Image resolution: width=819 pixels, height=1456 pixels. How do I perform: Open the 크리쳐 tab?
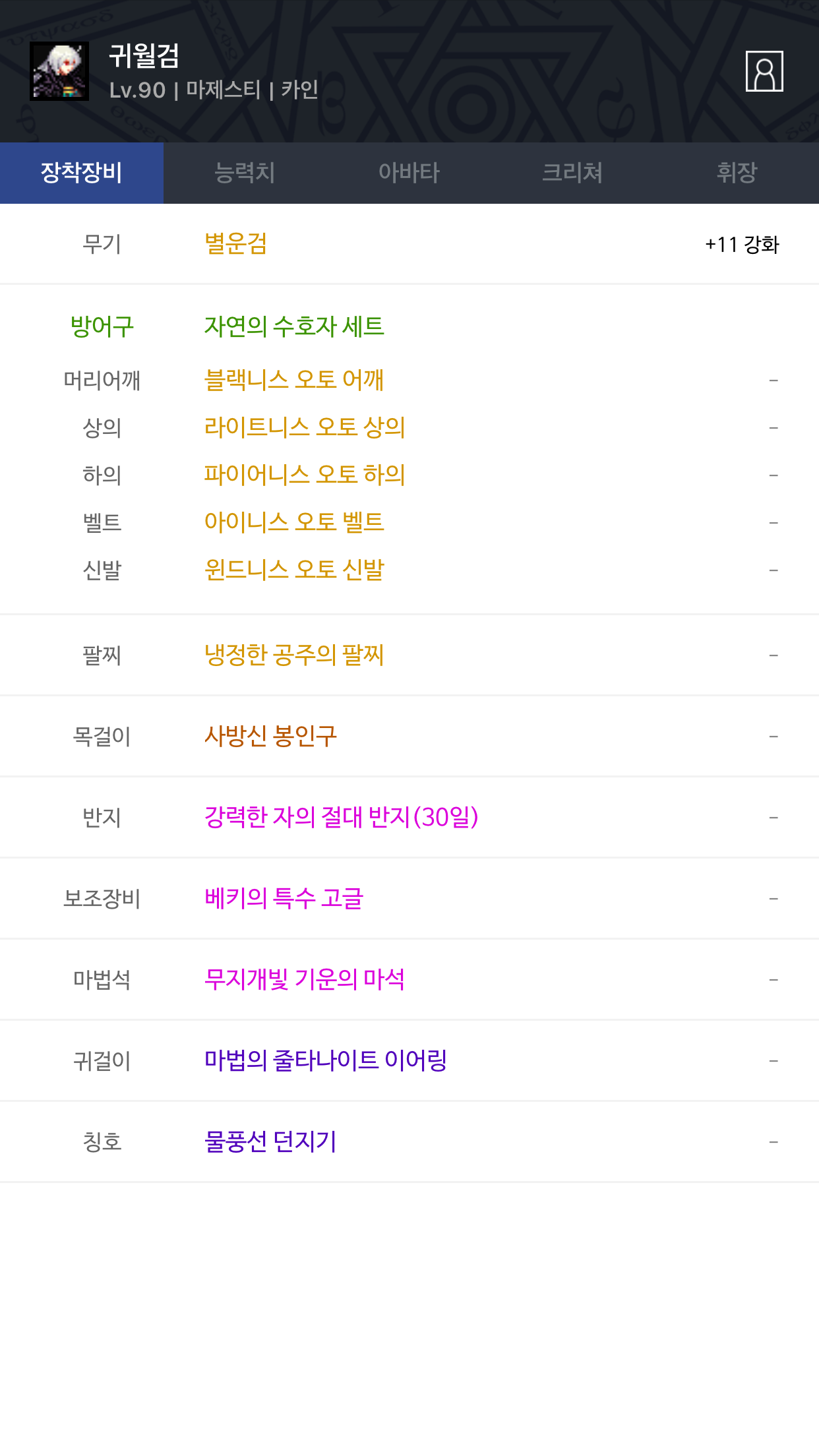[572, 173]
